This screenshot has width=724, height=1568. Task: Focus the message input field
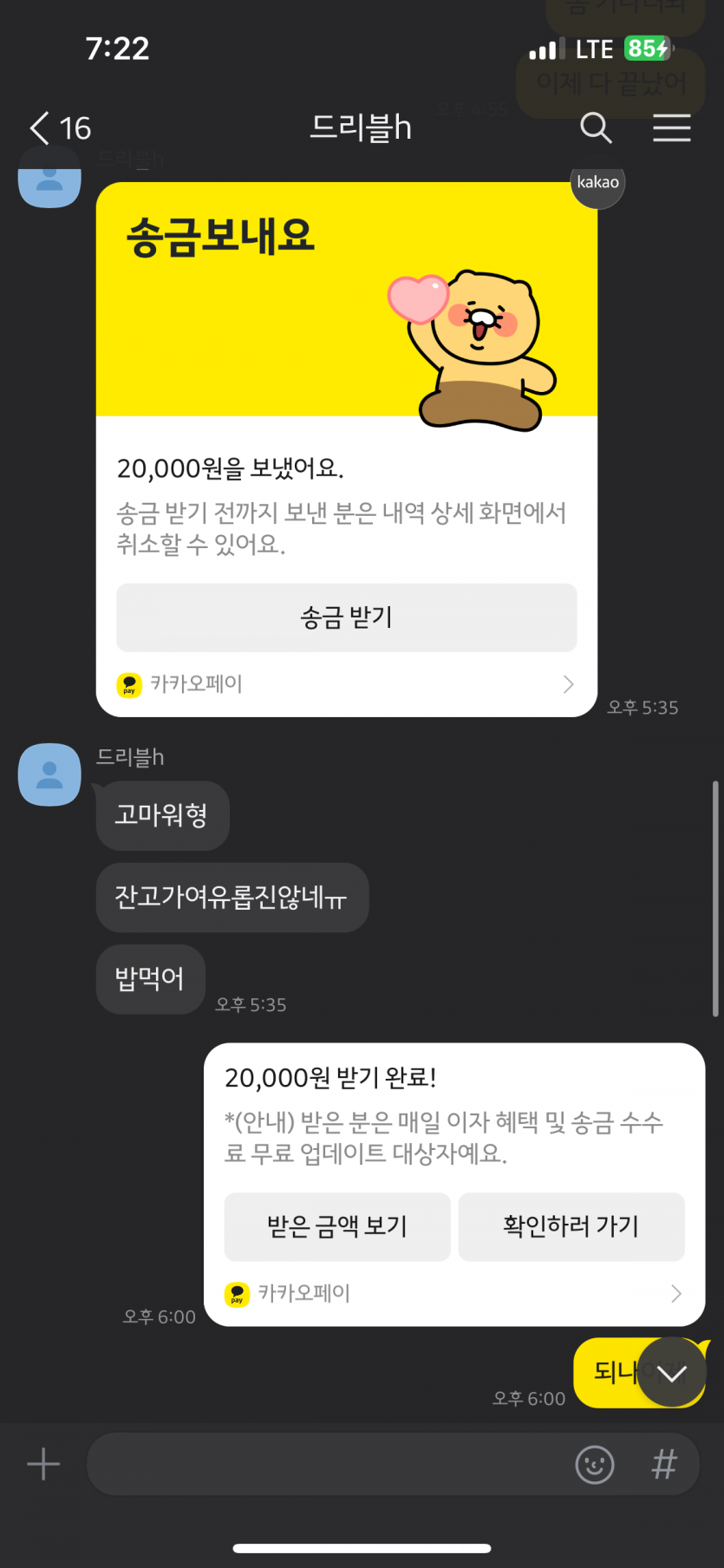tap(329, 1464)
